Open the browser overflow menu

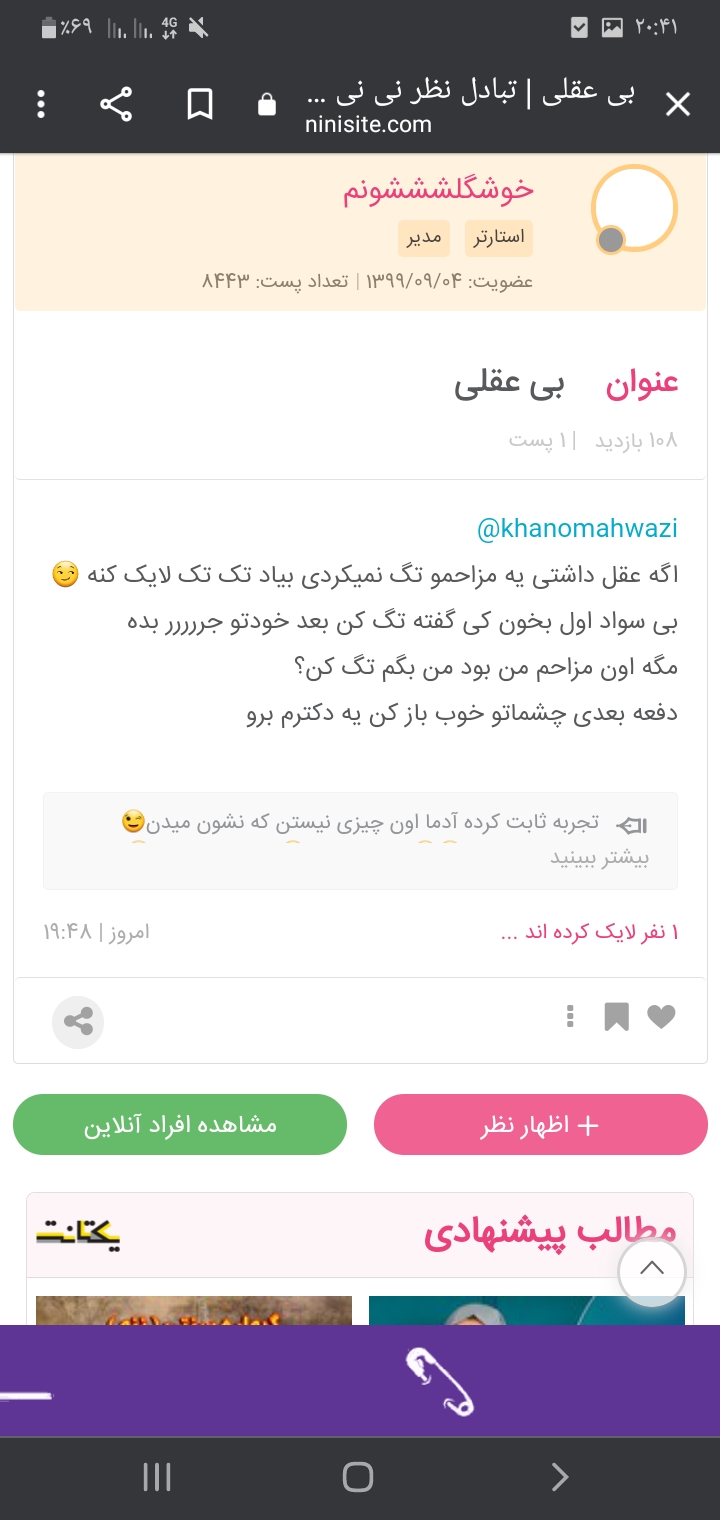click(41, 104)
